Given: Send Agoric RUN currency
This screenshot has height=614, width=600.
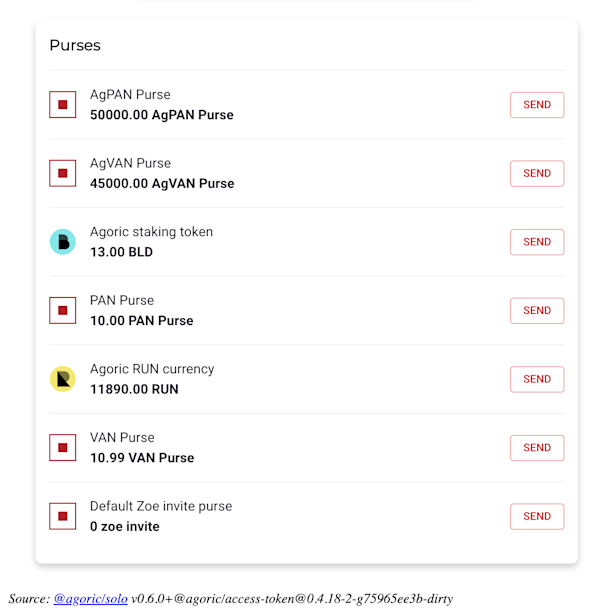Looking at the screenshot, I should click(x=537, y=379).
